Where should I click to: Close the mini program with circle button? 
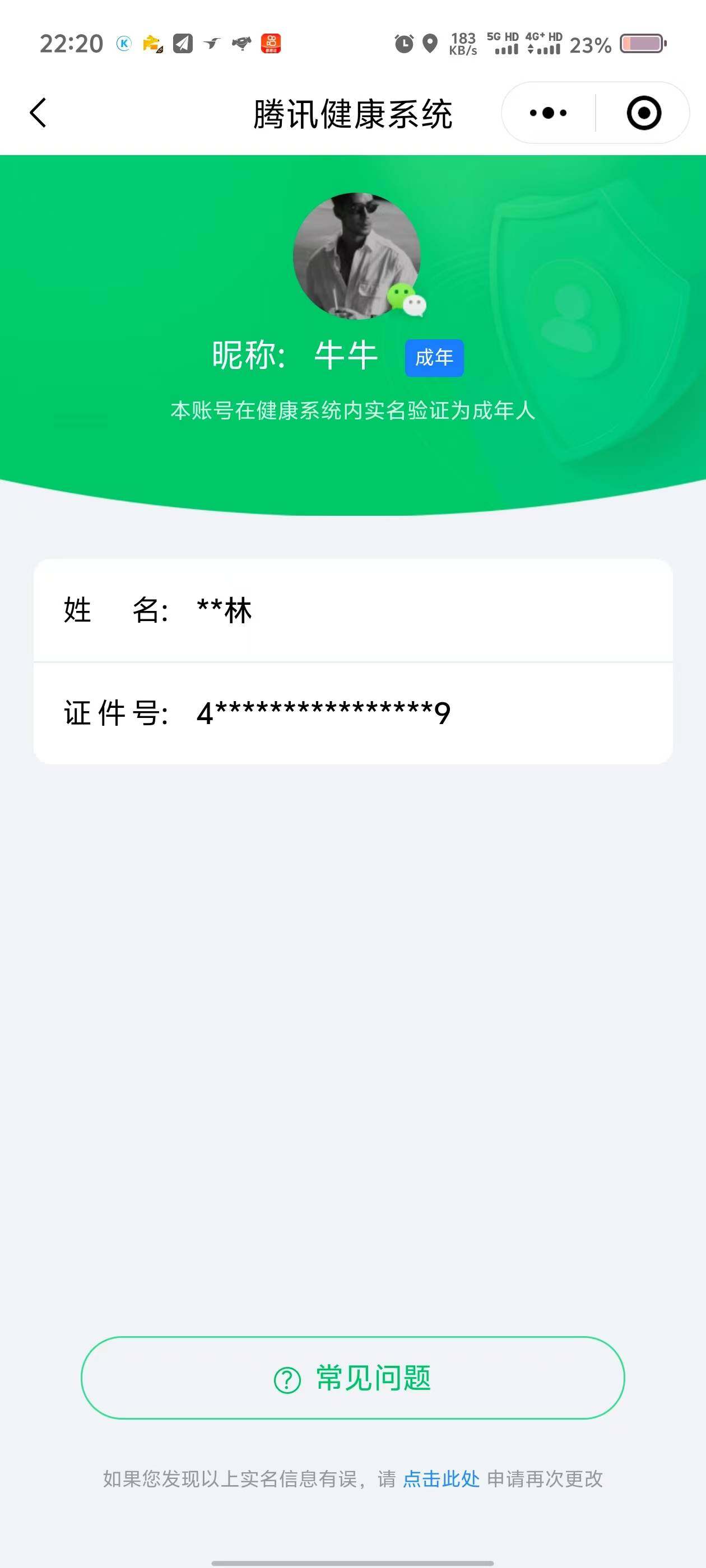[x=643, y=113]
